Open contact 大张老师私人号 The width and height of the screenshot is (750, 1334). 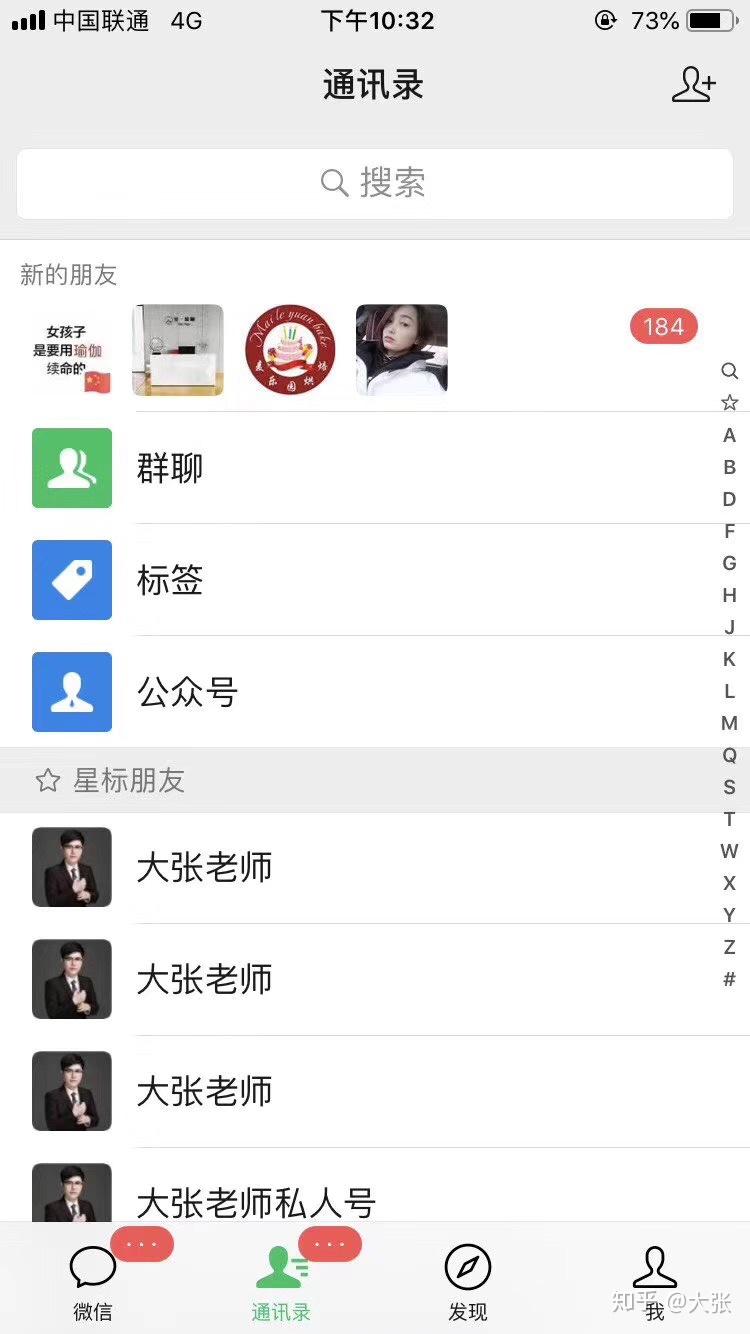pyautogui.click(x=375, y=1192)
